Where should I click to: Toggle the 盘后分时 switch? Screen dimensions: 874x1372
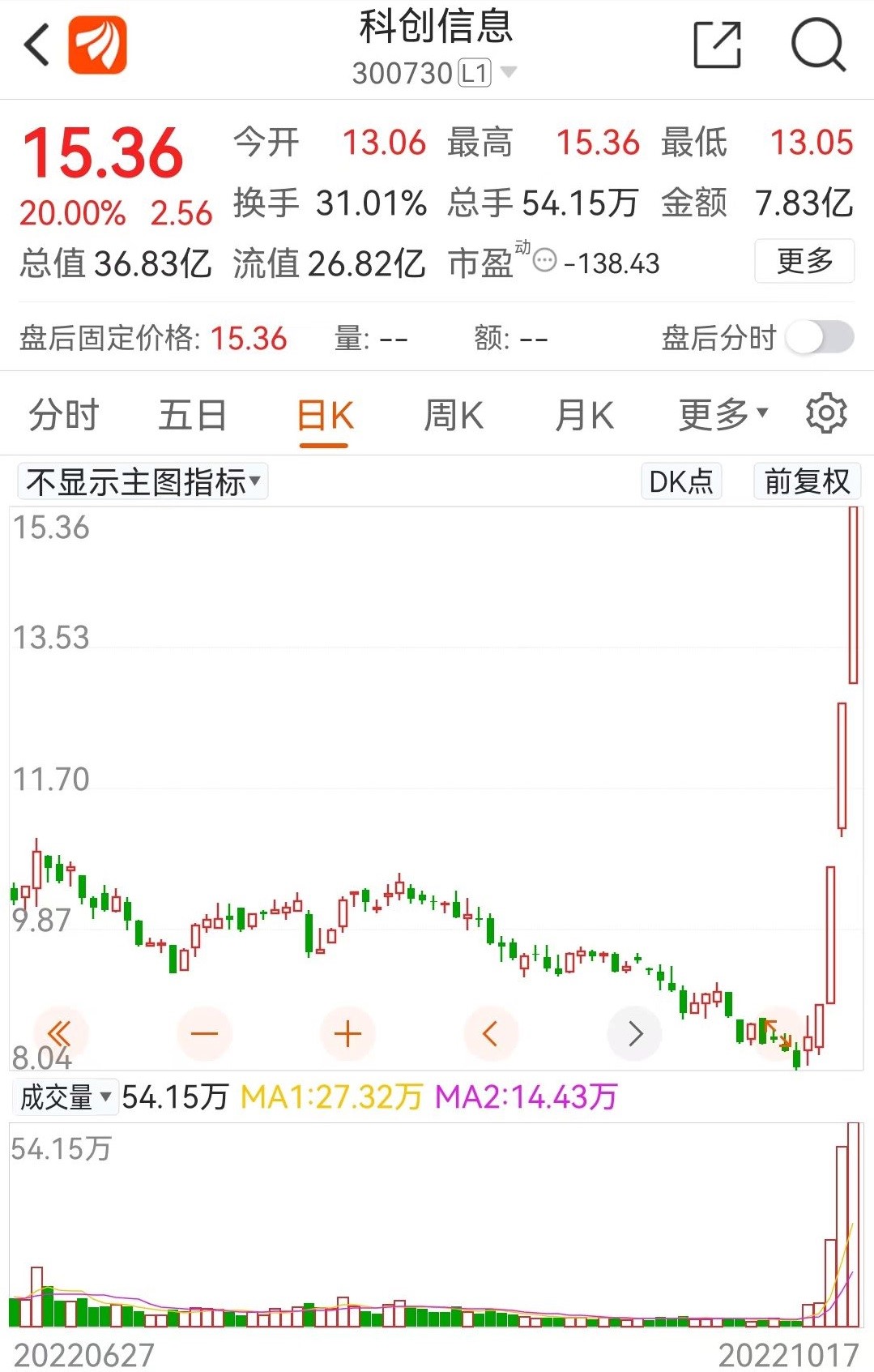coord(820,337)
